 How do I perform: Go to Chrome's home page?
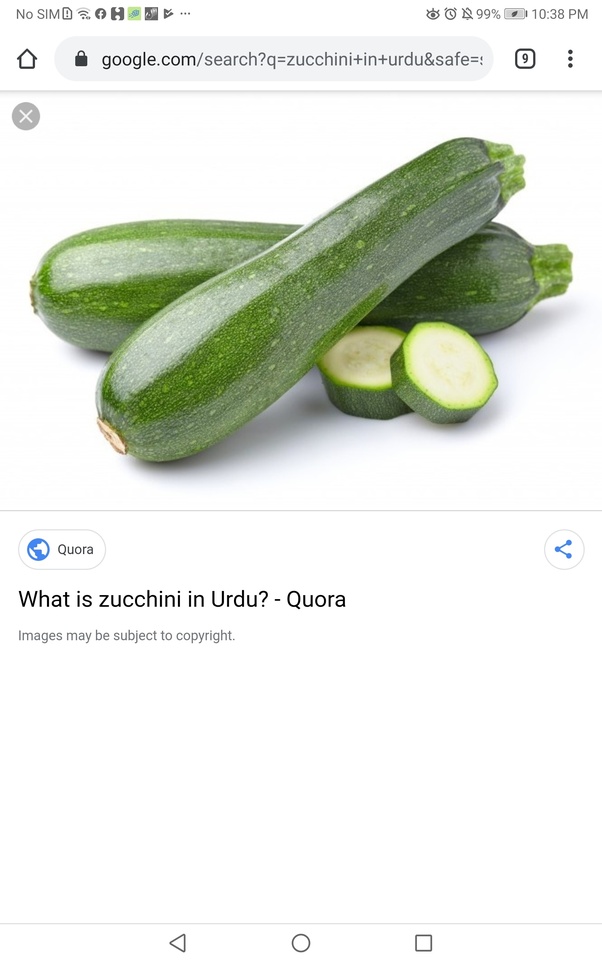(27, 59)
